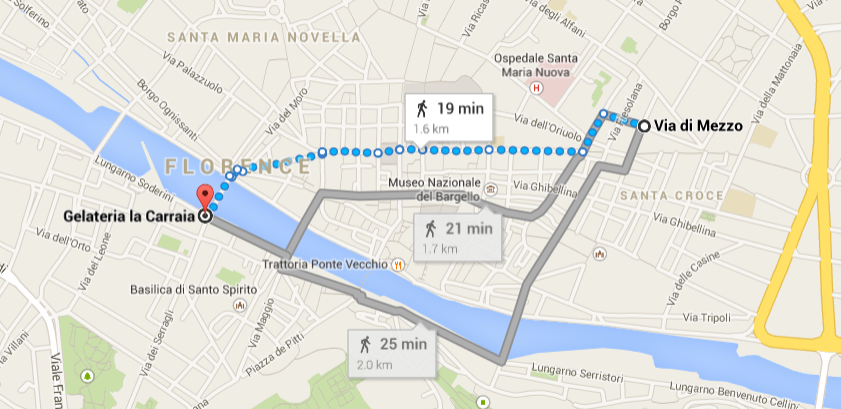Open Trattoria Ponte Vecchio restaurant marker
This screenshot has width=841, height=409.
point(397,265)
